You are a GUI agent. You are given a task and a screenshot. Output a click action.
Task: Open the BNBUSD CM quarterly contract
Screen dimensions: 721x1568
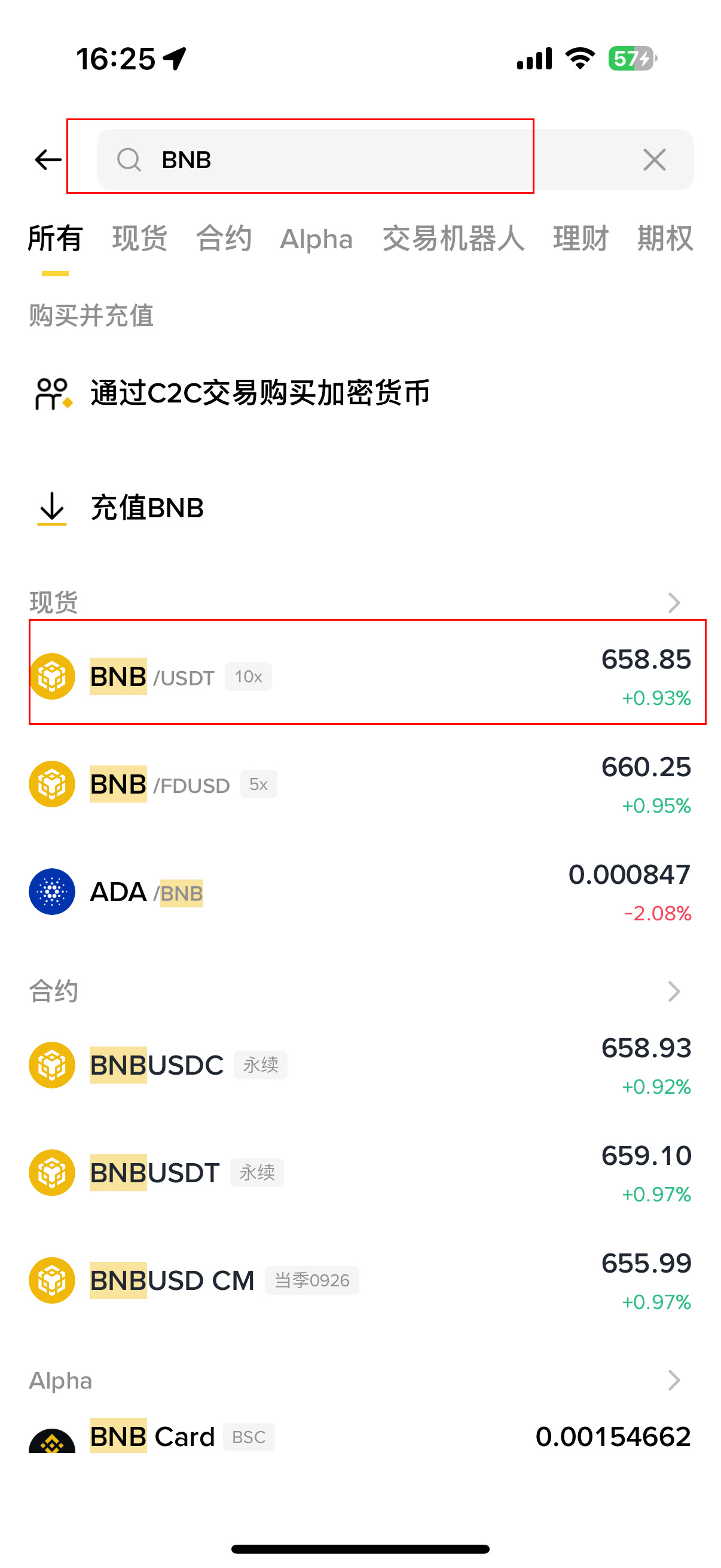(360, 1281)
